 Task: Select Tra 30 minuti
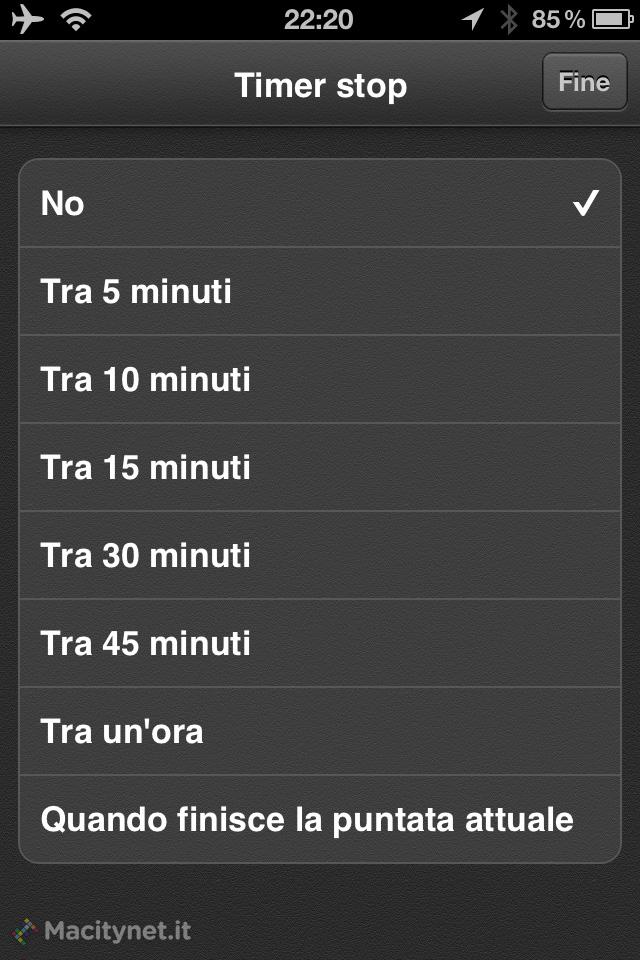(x=320, y=555)
